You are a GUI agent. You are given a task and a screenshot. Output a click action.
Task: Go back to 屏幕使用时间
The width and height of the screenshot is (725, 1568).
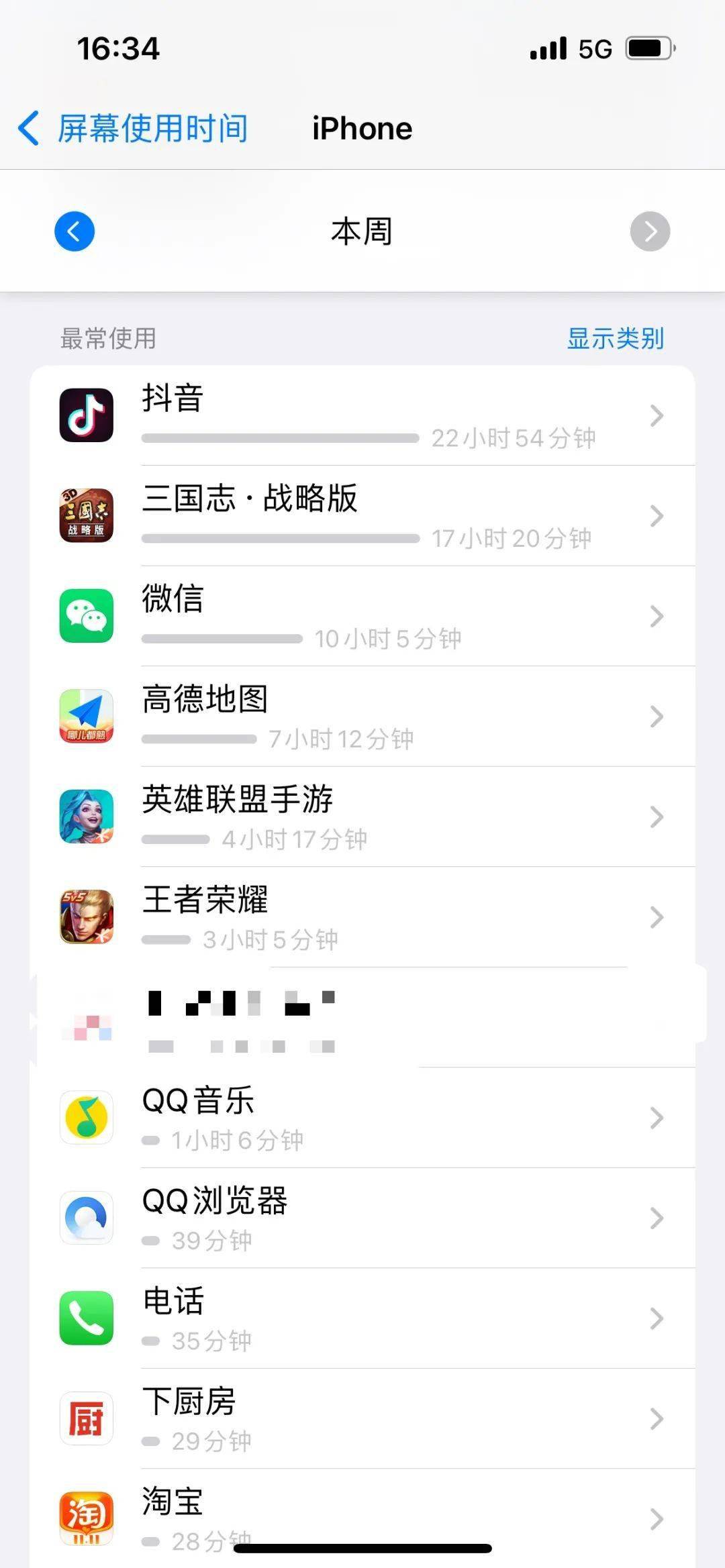point(134,128)
